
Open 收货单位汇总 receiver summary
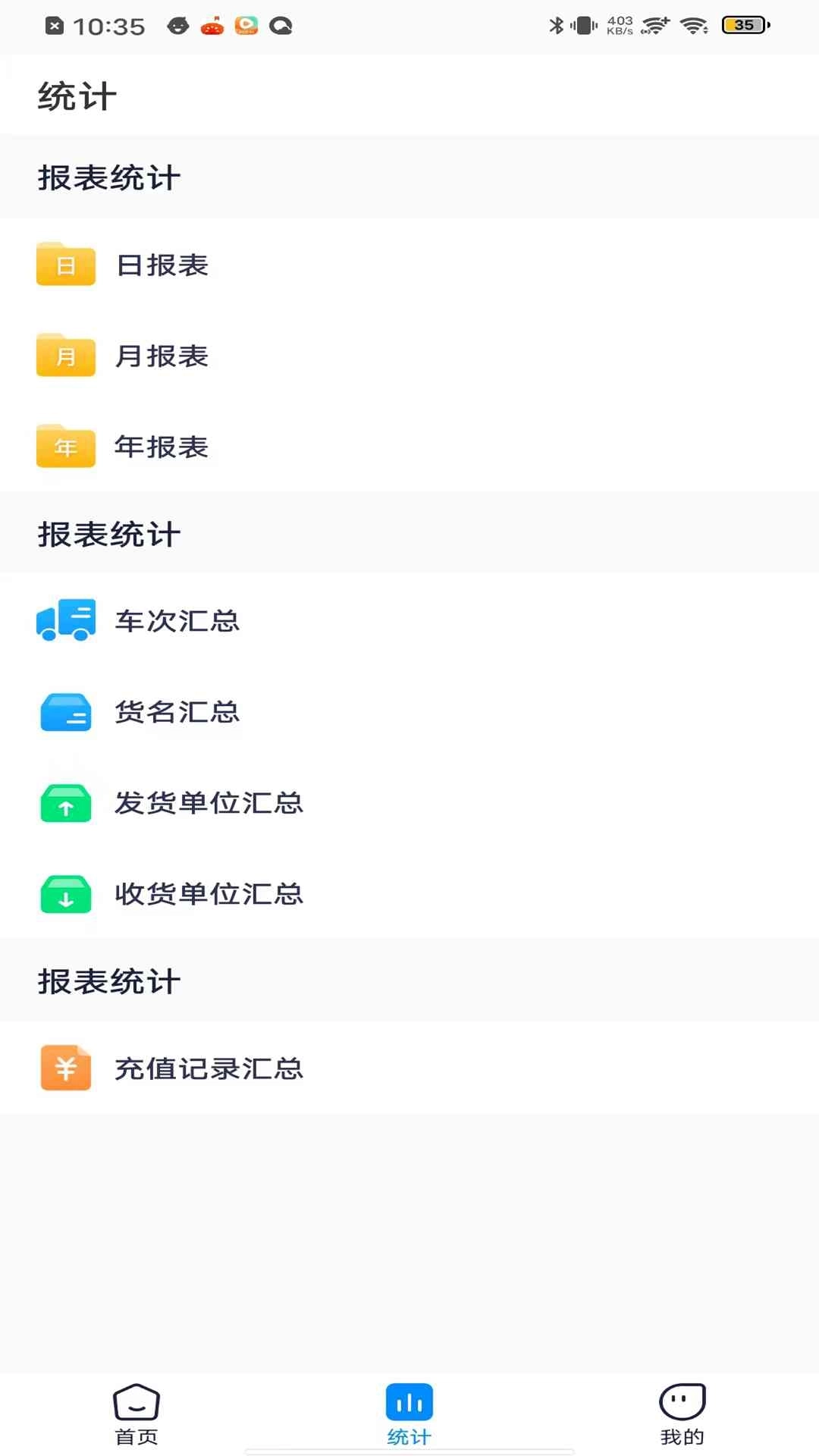coord(209,893)
